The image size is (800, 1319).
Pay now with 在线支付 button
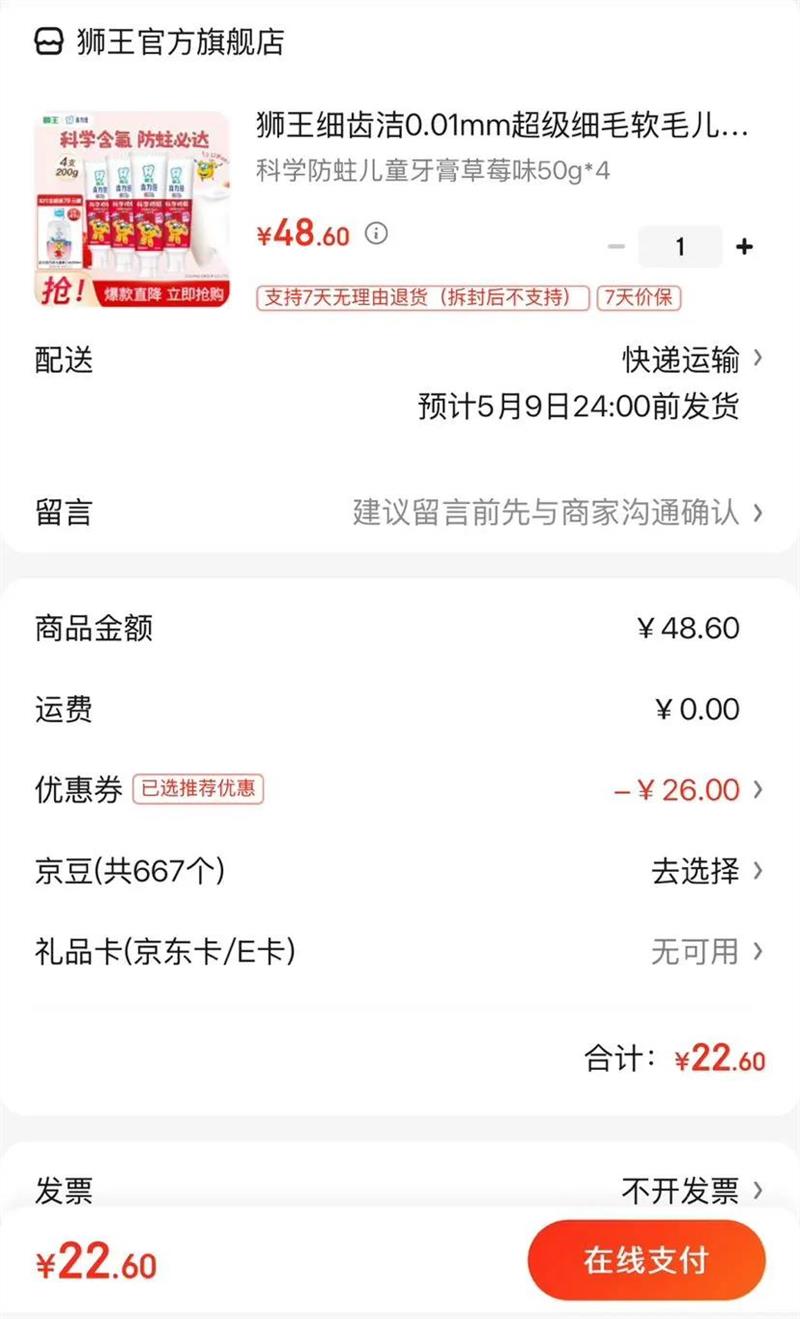pos(647,1260)
